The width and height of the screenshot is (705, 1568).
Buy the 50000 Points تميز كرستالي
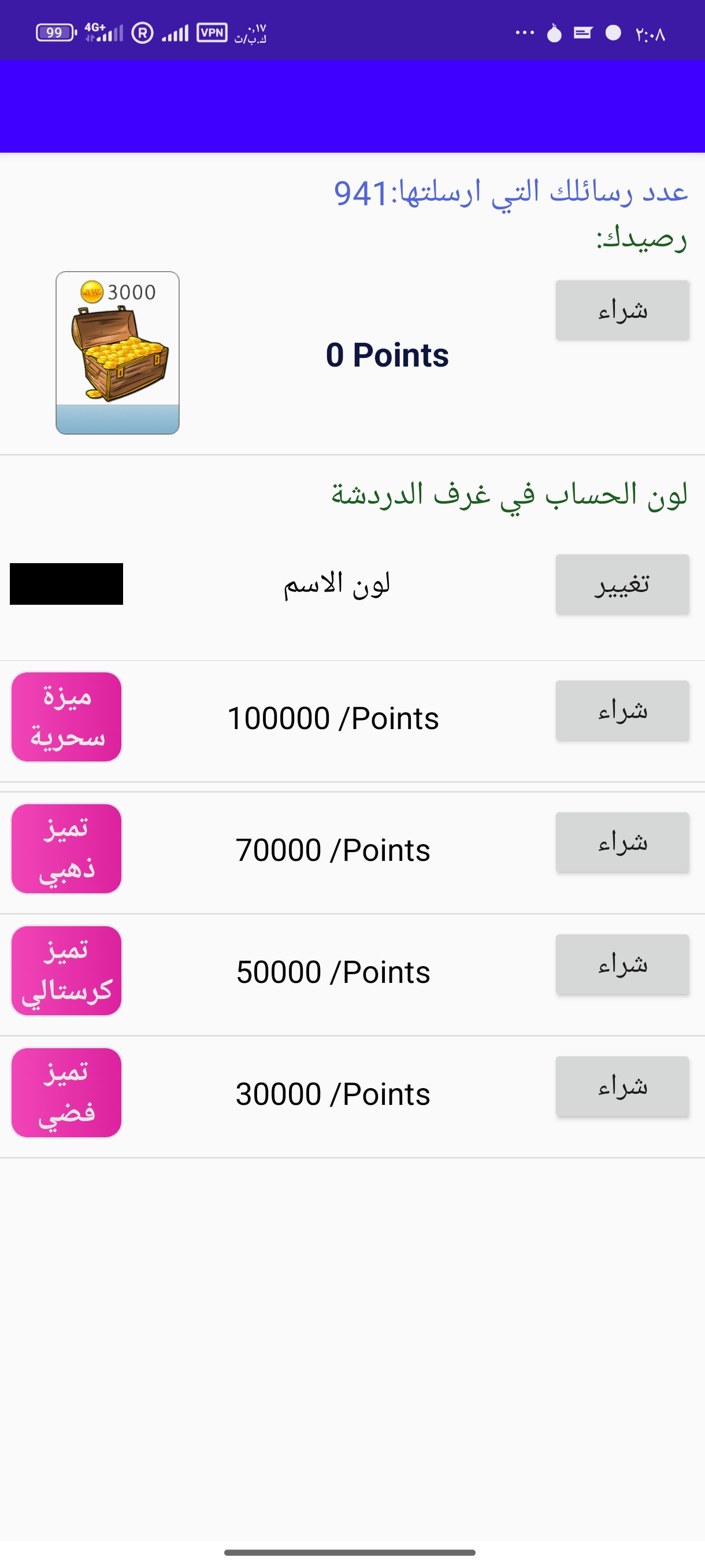coord(622,964)
